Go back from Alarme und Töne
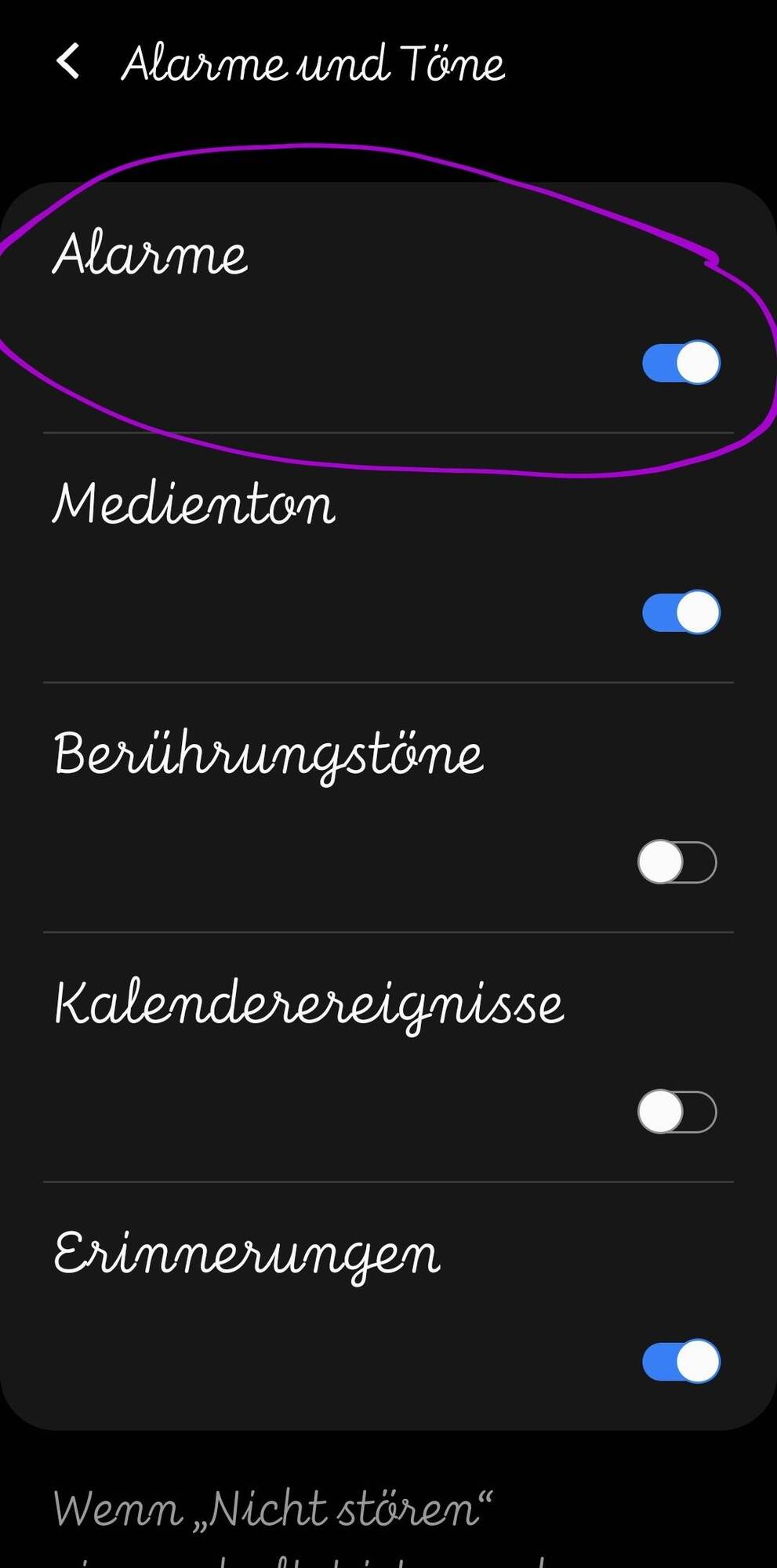The image size is (777, 1568). click(x=68, y=62)
